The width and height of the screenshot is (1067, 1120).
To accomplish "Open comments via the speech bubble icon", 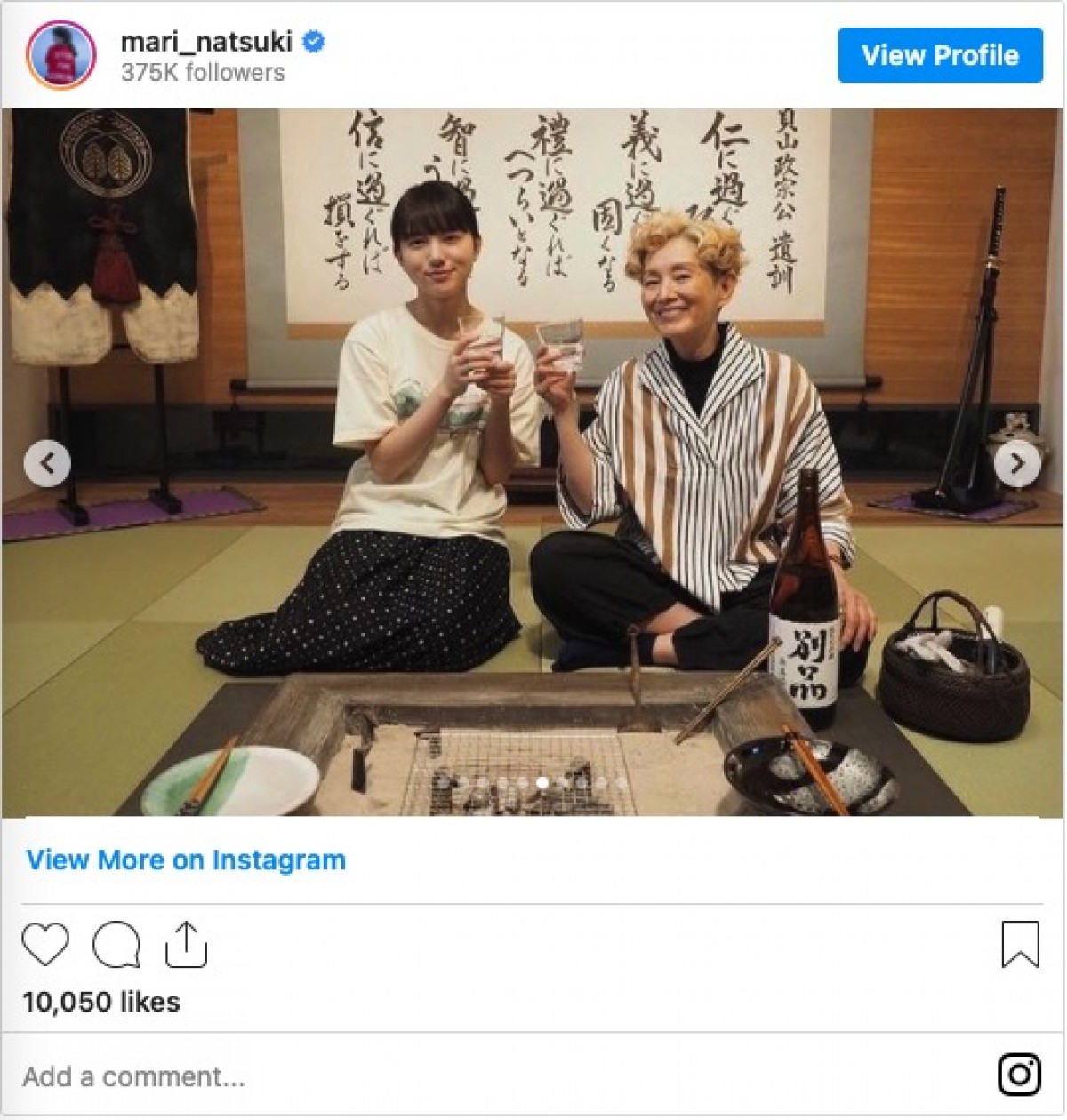I will [116, 944].
